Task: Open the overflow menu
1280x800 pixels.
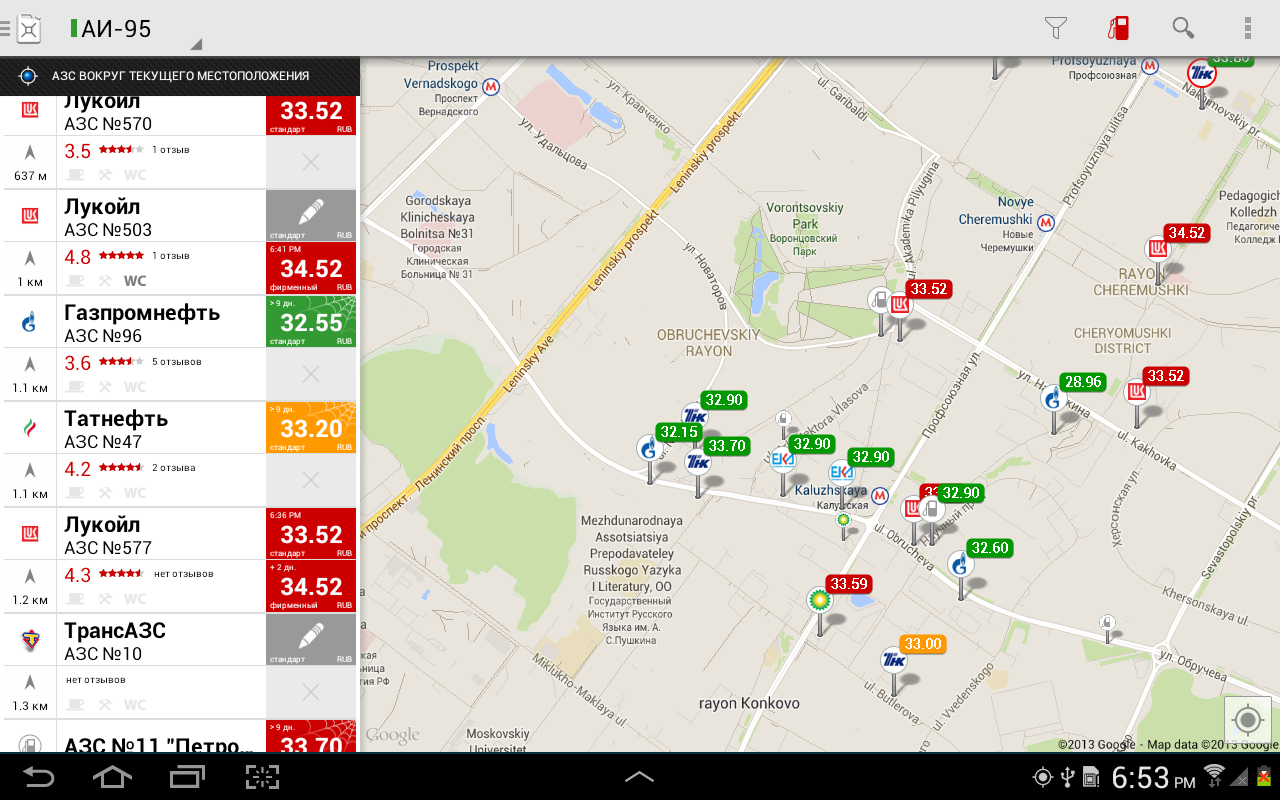Action: click(x=1247, y=28)
